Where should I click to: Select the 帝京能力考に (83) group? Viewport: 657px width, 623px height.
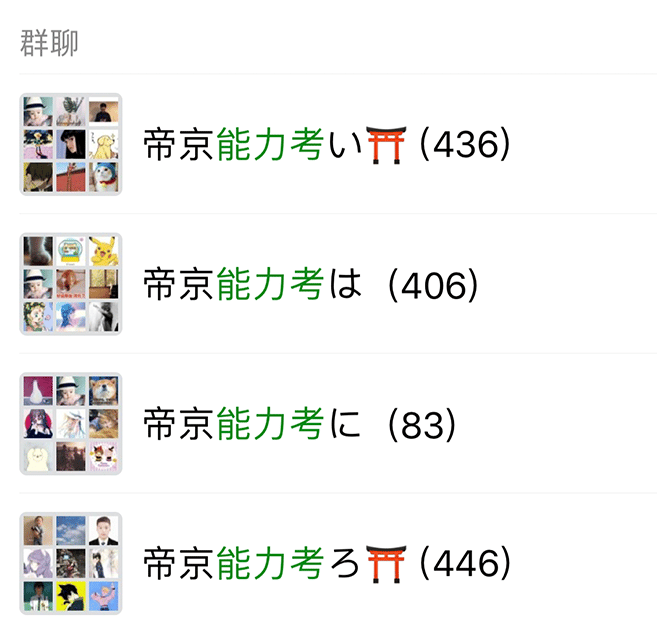click(x=300, y=425)
